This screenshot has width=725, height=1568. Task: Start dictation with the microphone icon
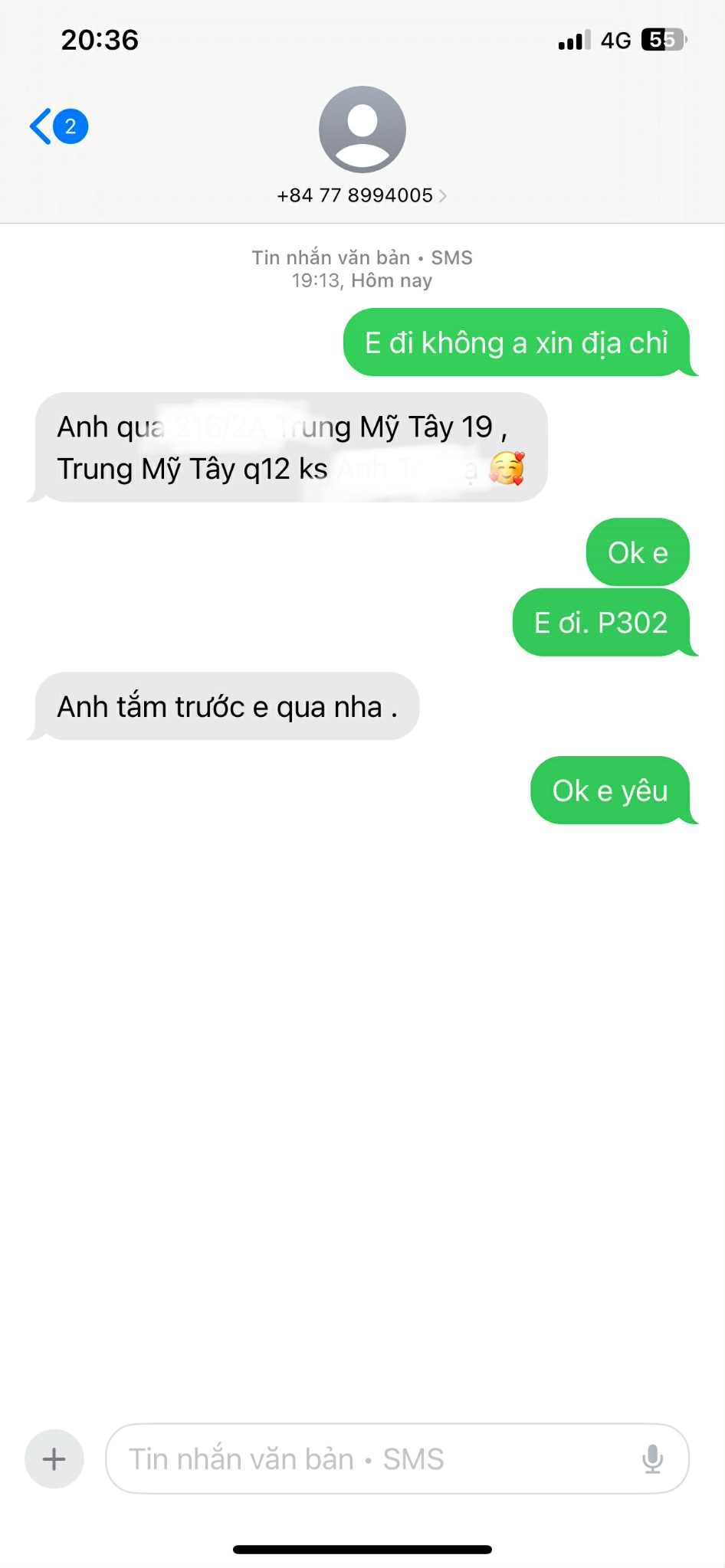tap(652, 1459)
